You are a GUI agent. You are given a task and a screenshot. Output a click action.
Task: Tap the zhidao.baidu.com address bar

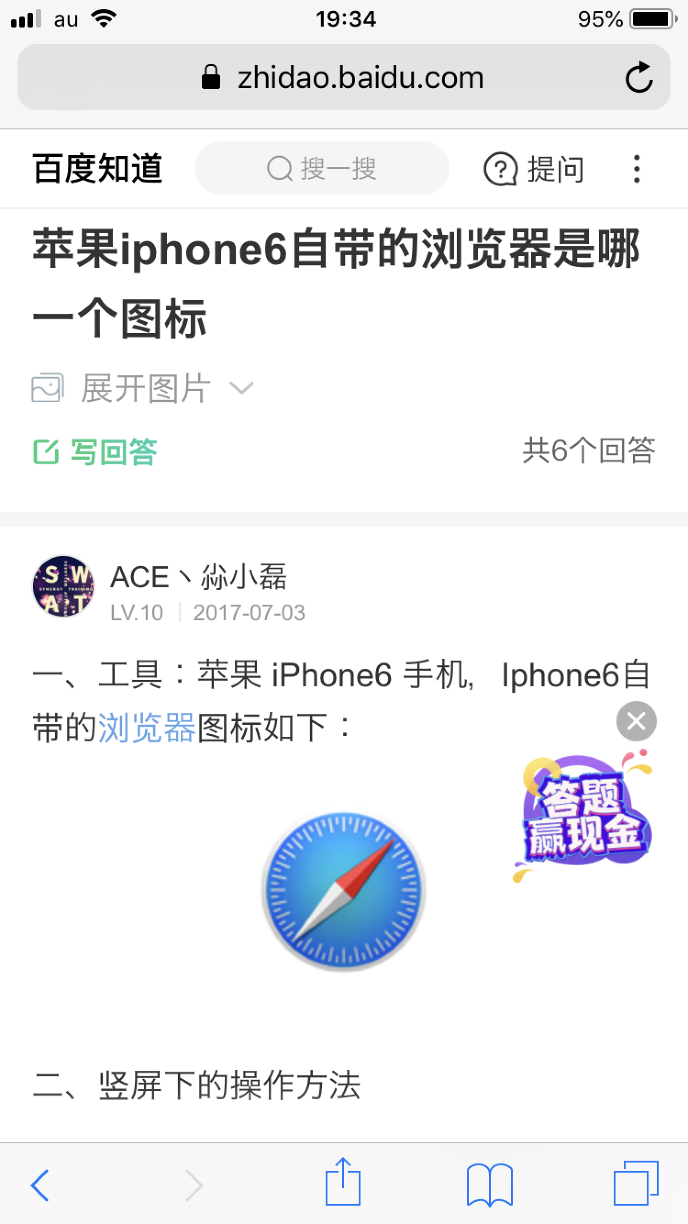point(343,78)
